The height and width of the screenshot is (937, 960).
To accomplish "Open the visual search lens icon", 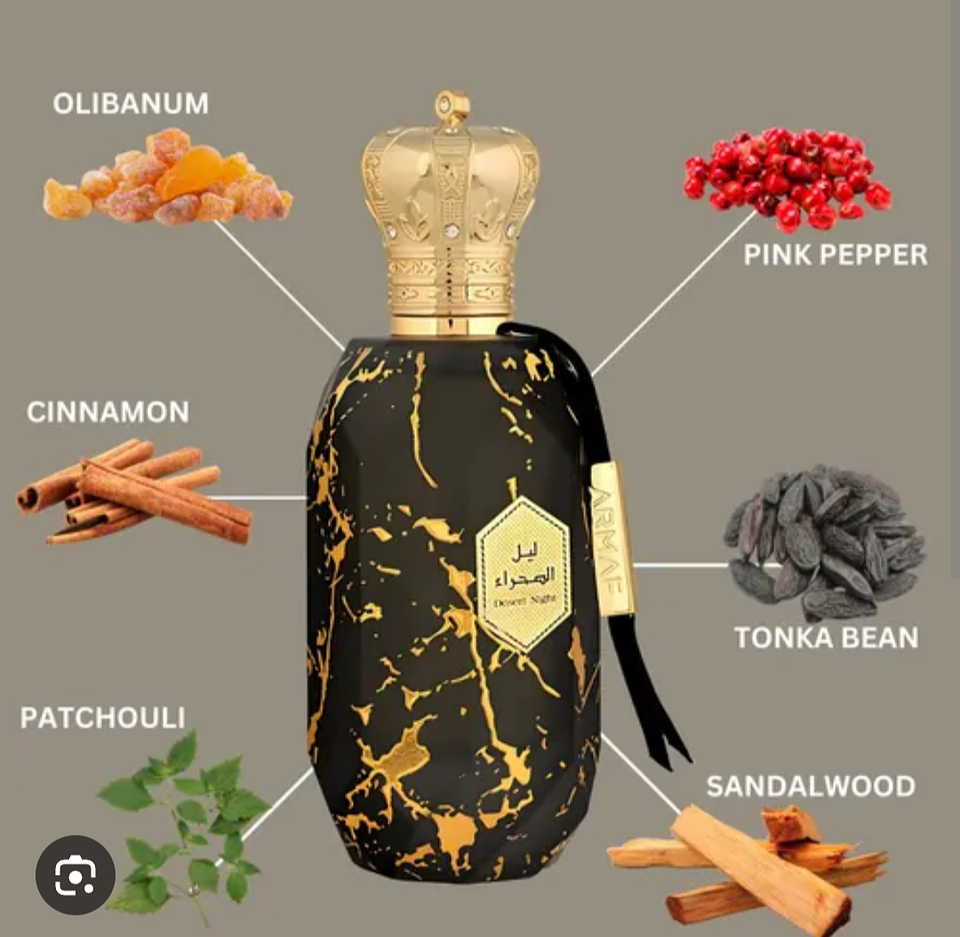I will (x=76, y=875).
